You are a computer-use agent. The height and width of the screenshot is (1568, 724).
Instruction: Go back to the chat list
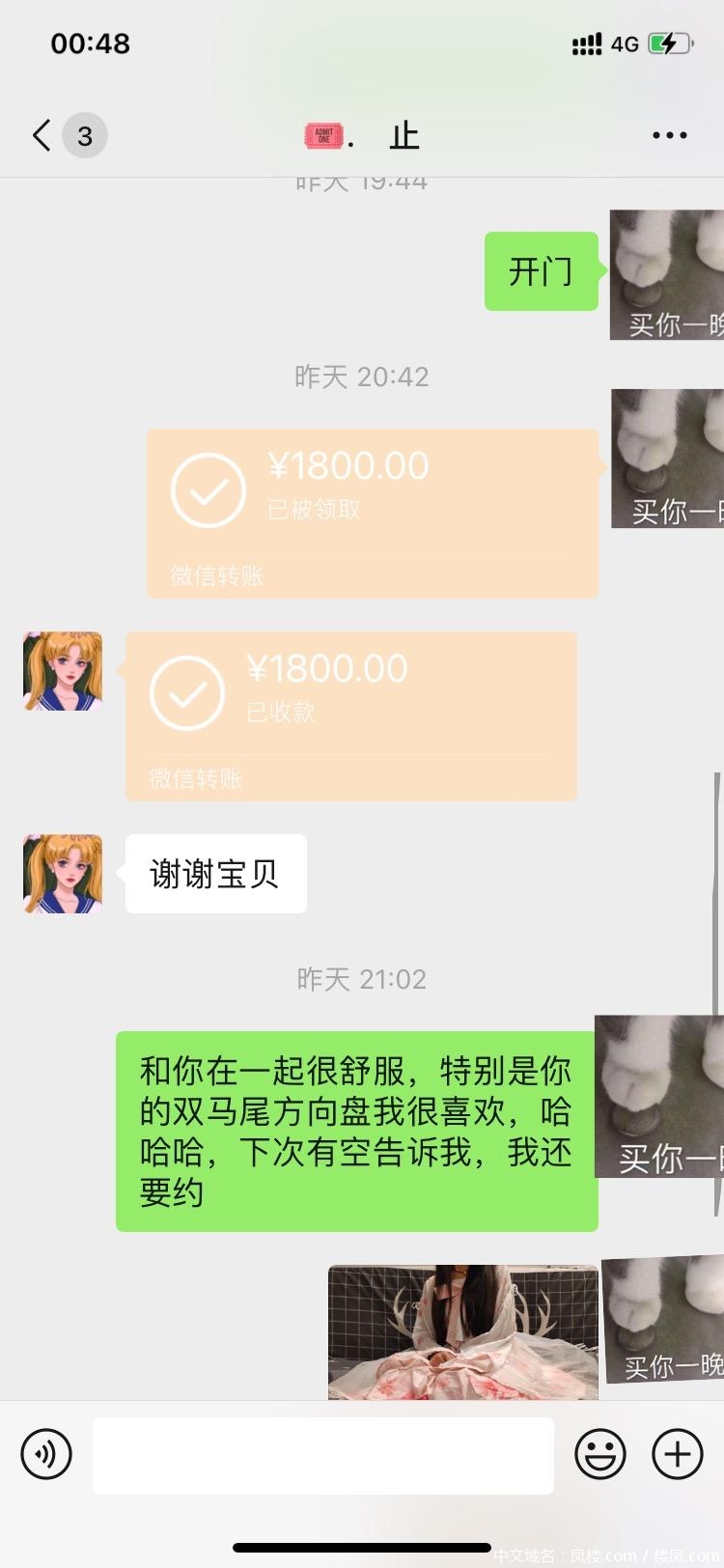[x=42, y=135]
